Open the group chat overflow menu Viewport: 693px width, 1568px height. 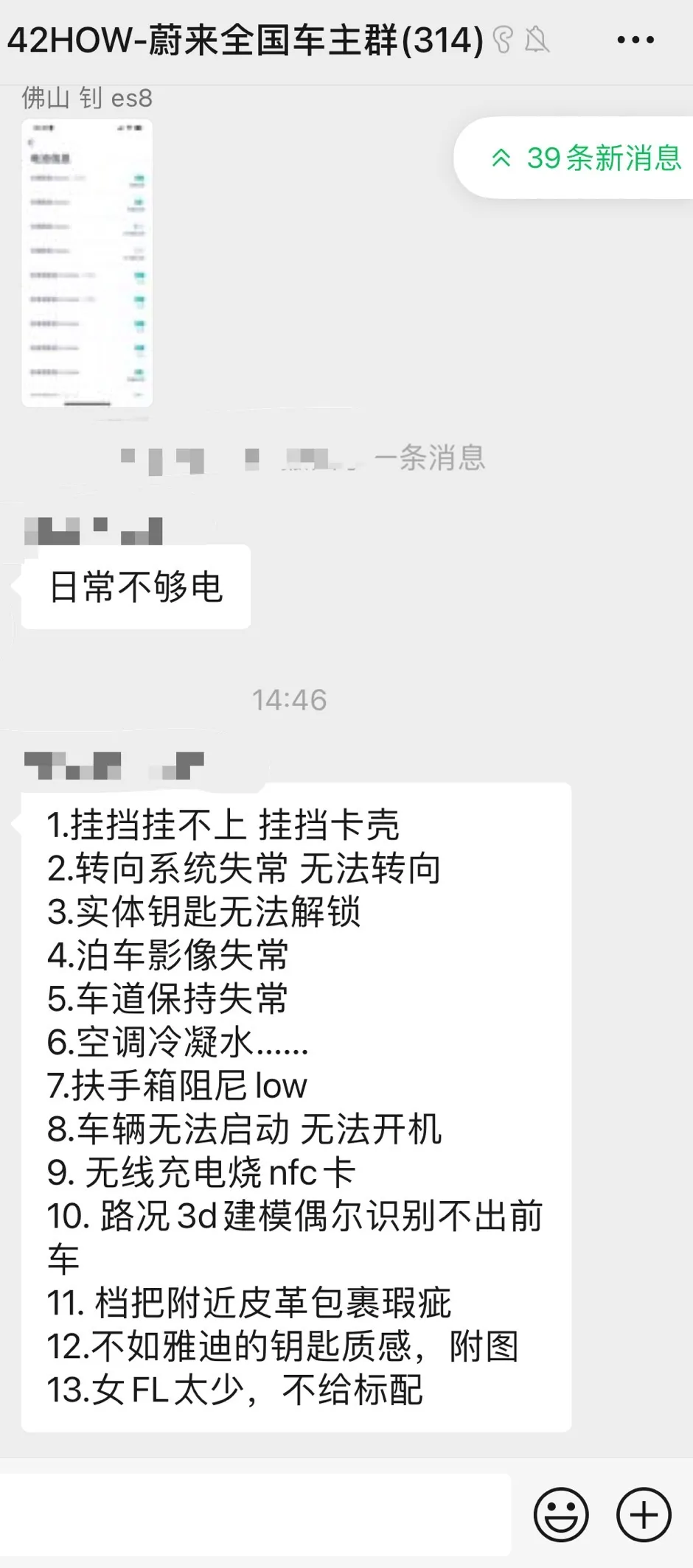[635, 40]
